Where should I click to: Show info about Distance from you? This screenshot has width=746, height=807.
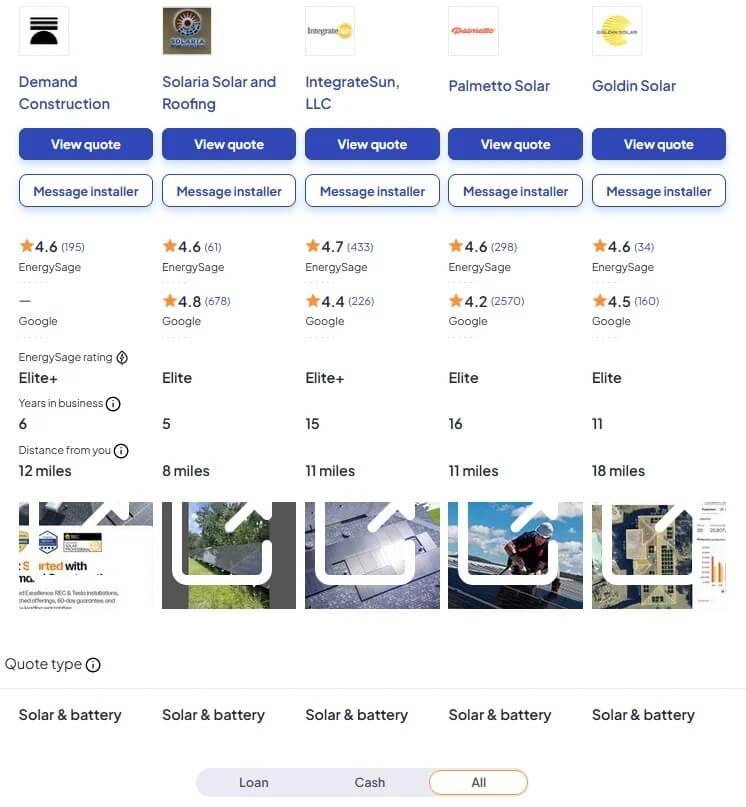point(121,451)
